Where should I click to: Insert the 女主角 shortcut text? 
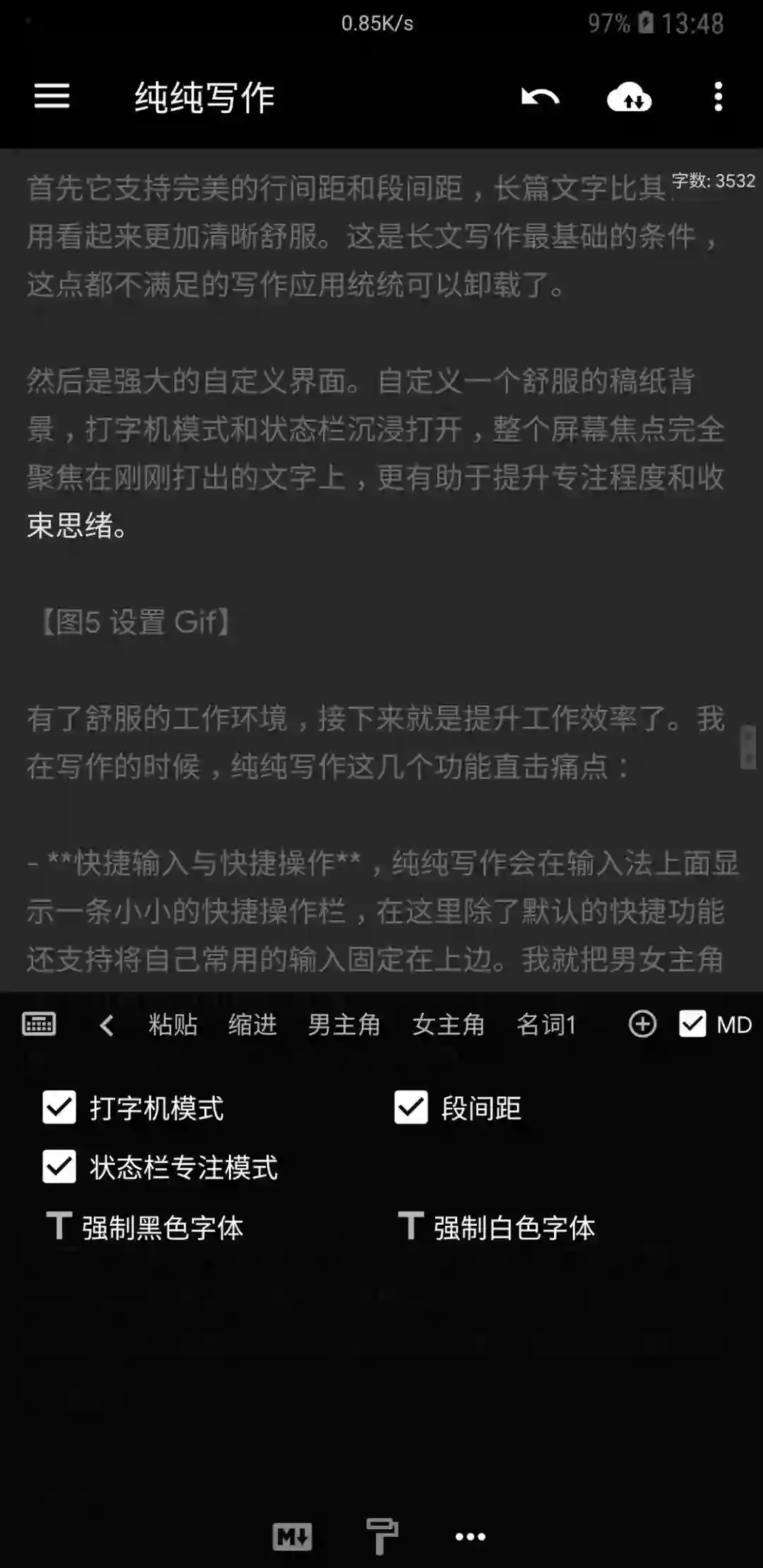pyautogui.click(x=448, y=1025)
